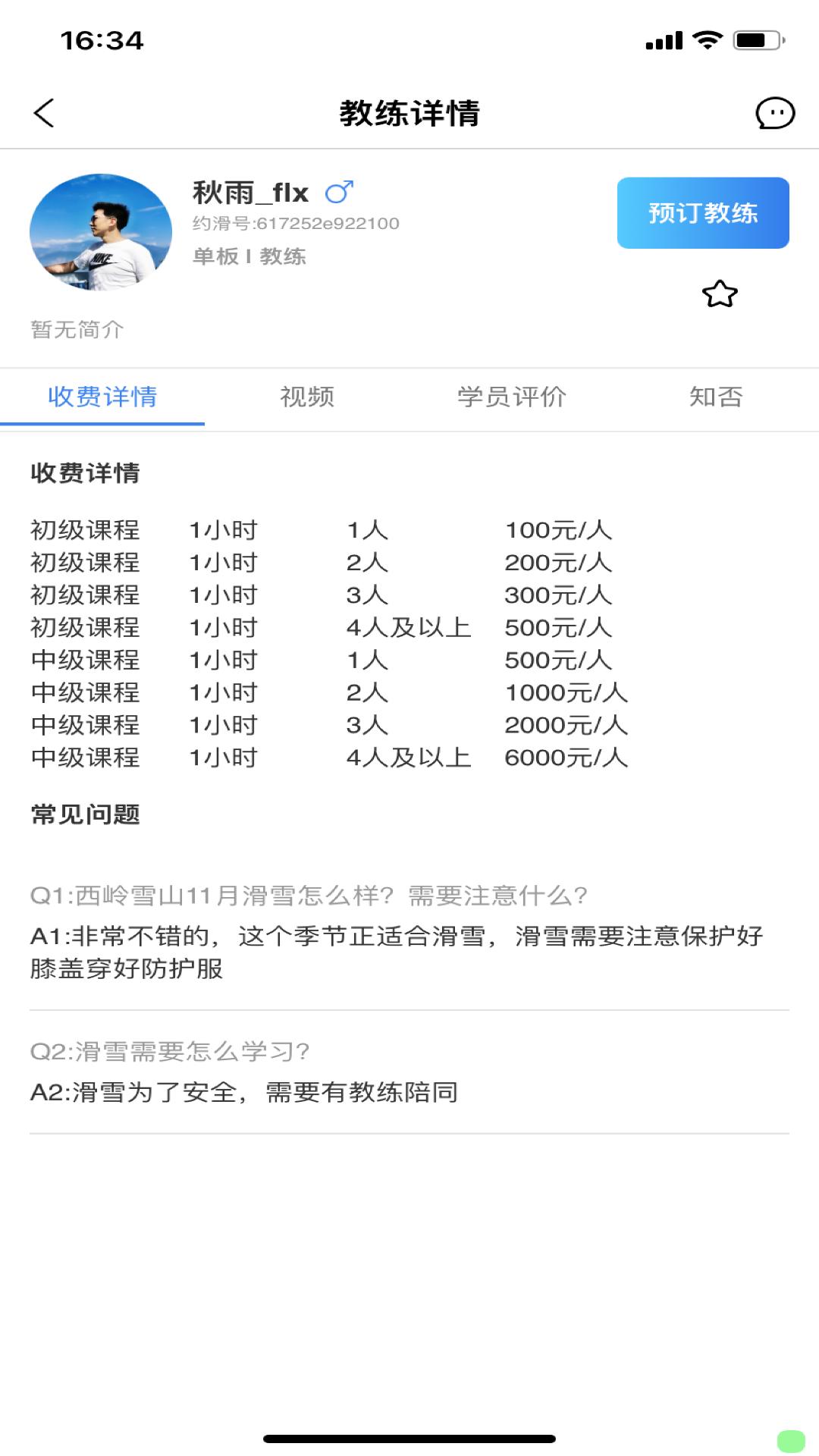This screenshot has height=1456, width=819.
Task: Tap the 预订教练 booking button
Action: click(703, 214)
